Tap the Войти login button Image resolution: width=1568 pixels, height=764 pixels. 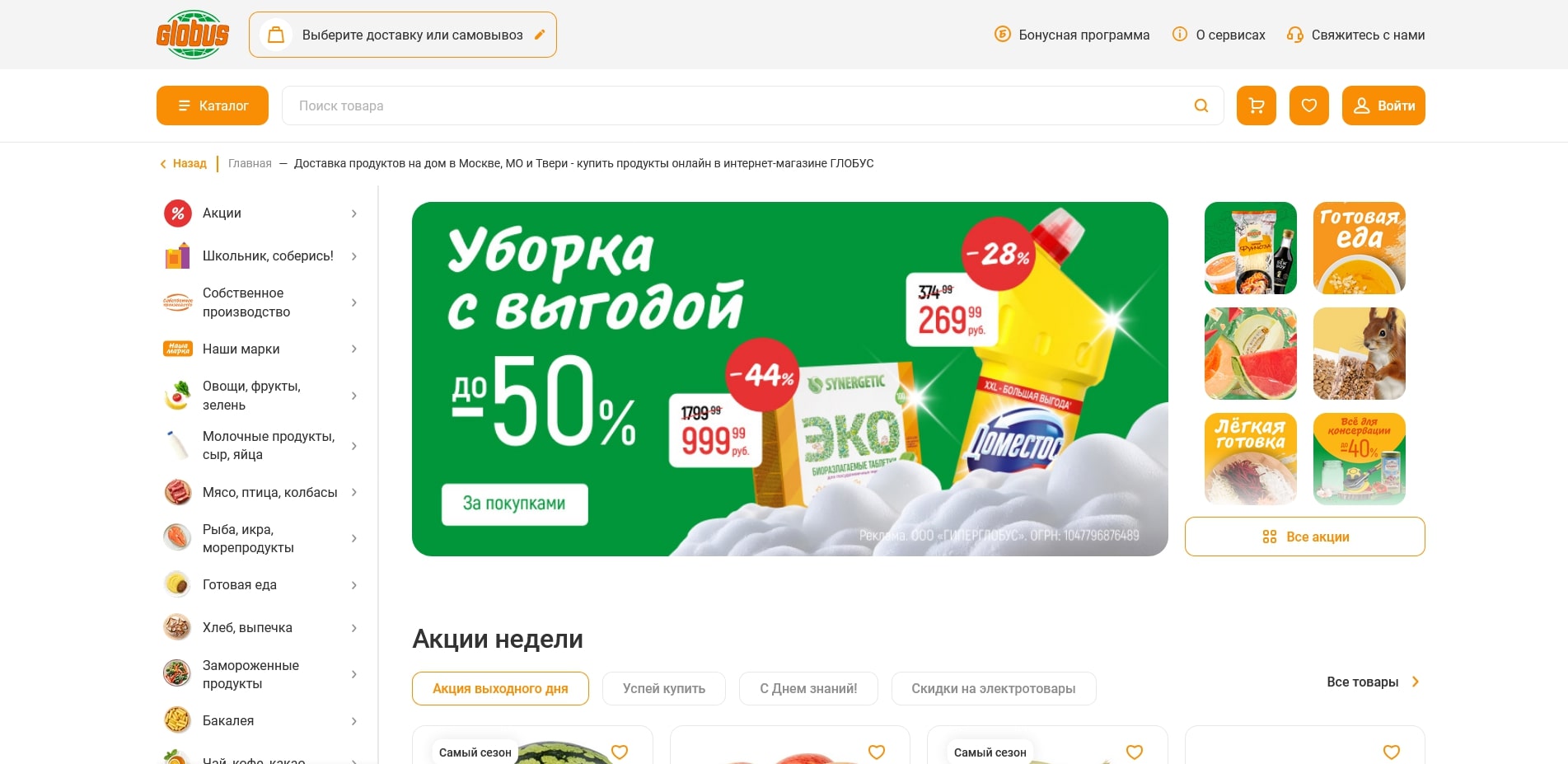tap(1383, 105)
